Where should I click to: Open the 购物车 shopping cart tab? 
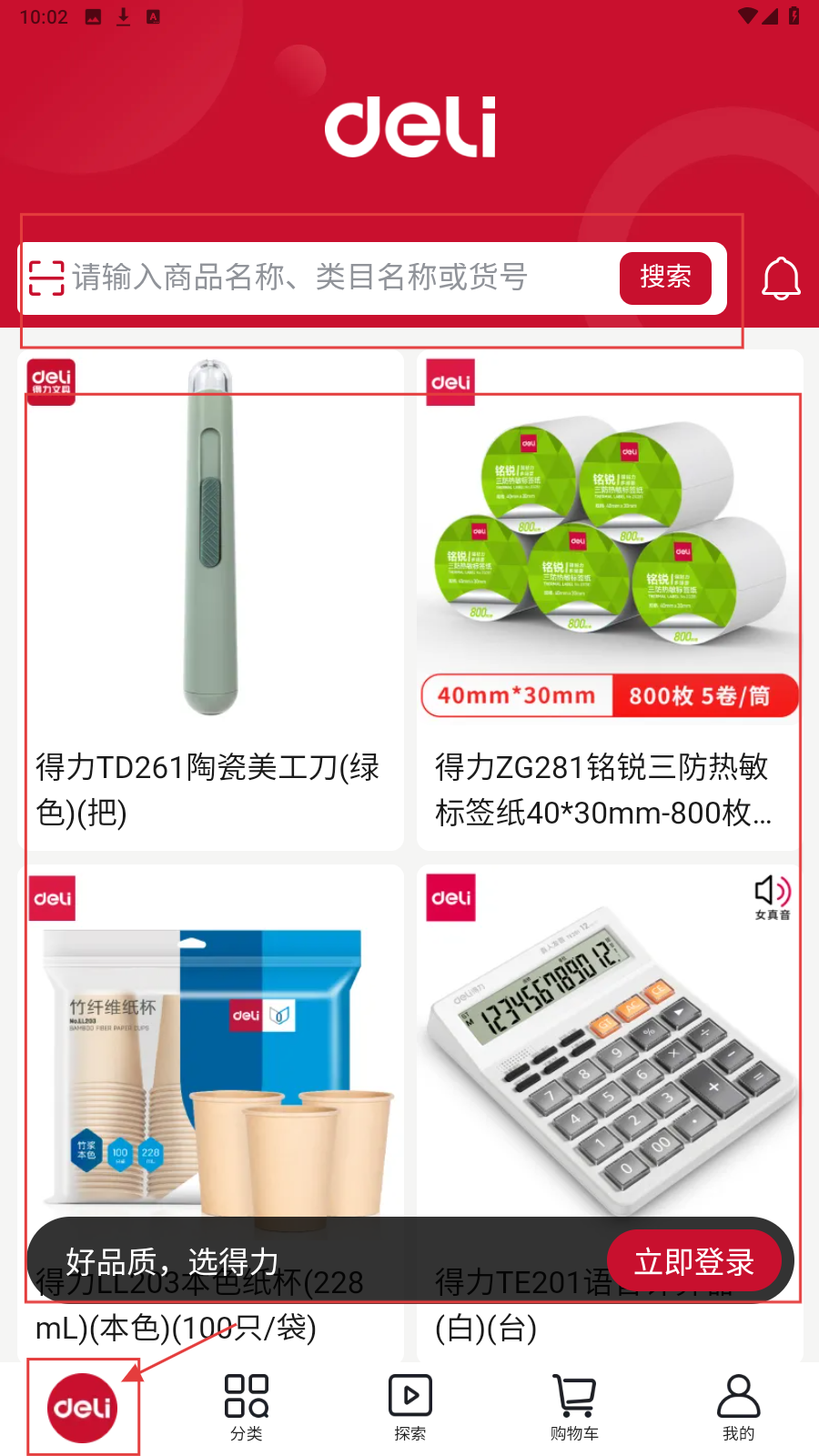click(x=574, y=1408)
